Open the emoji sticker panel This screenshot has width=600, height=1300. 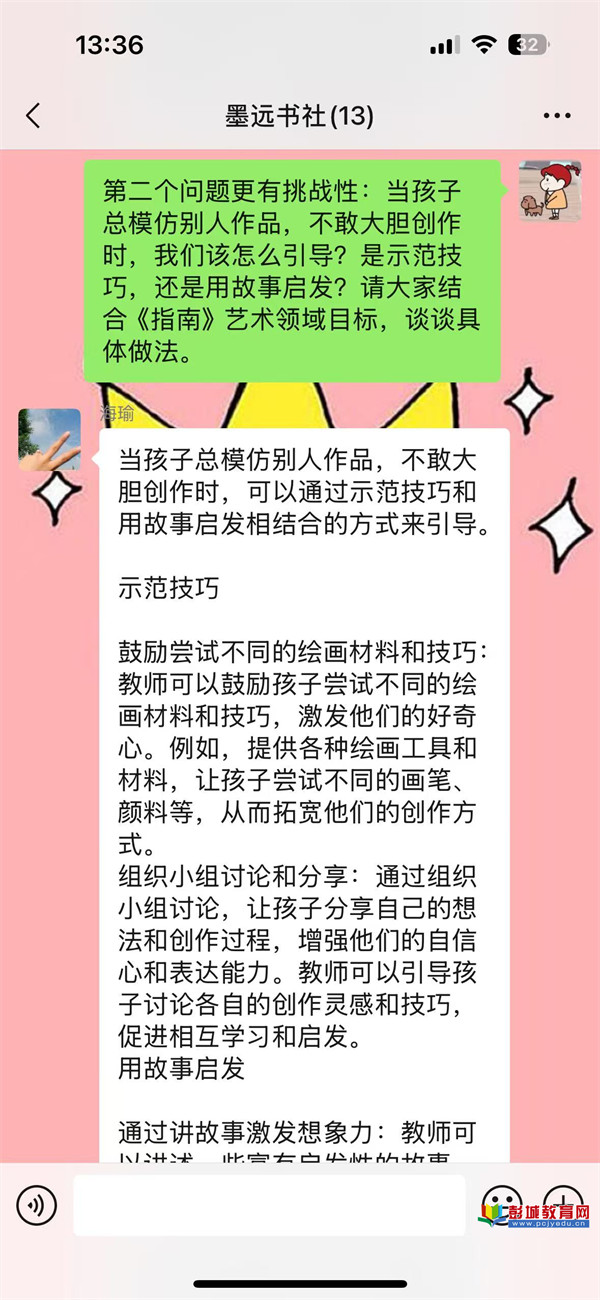[x=502, y=1200]
